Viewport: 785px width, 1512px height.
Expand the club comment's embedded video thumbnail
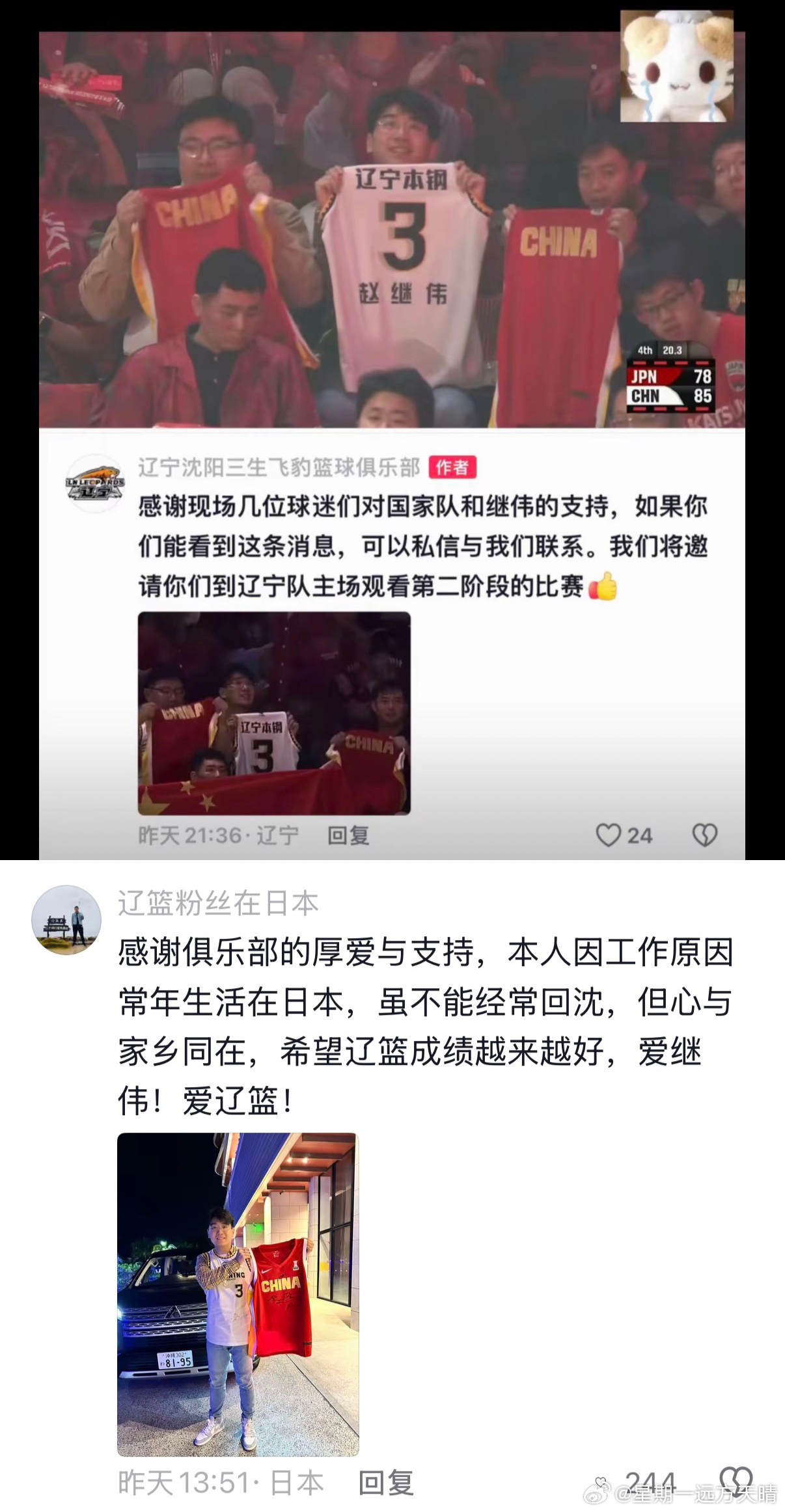pos(273,712)
